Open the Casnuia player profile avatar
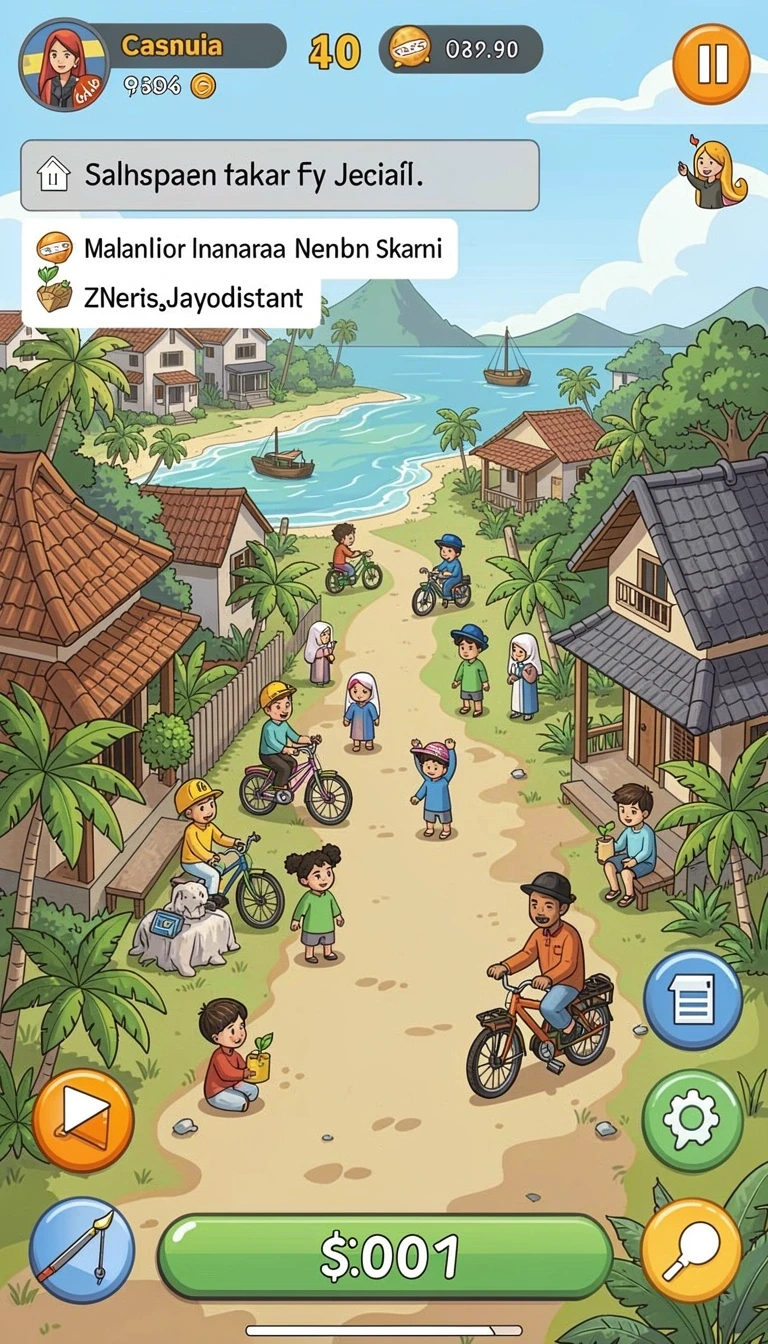The height and width of the screenshot is (1344, 768). pos(63,64)
